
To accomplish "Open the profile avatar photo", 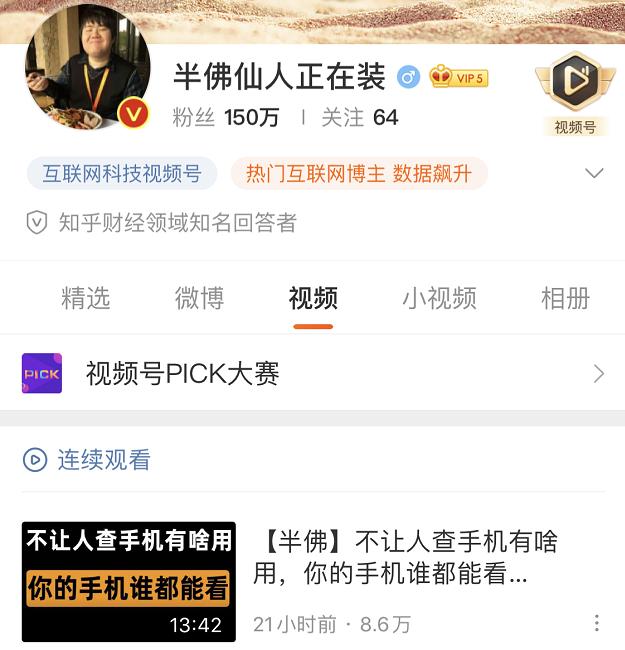I will tap(87, 70).
